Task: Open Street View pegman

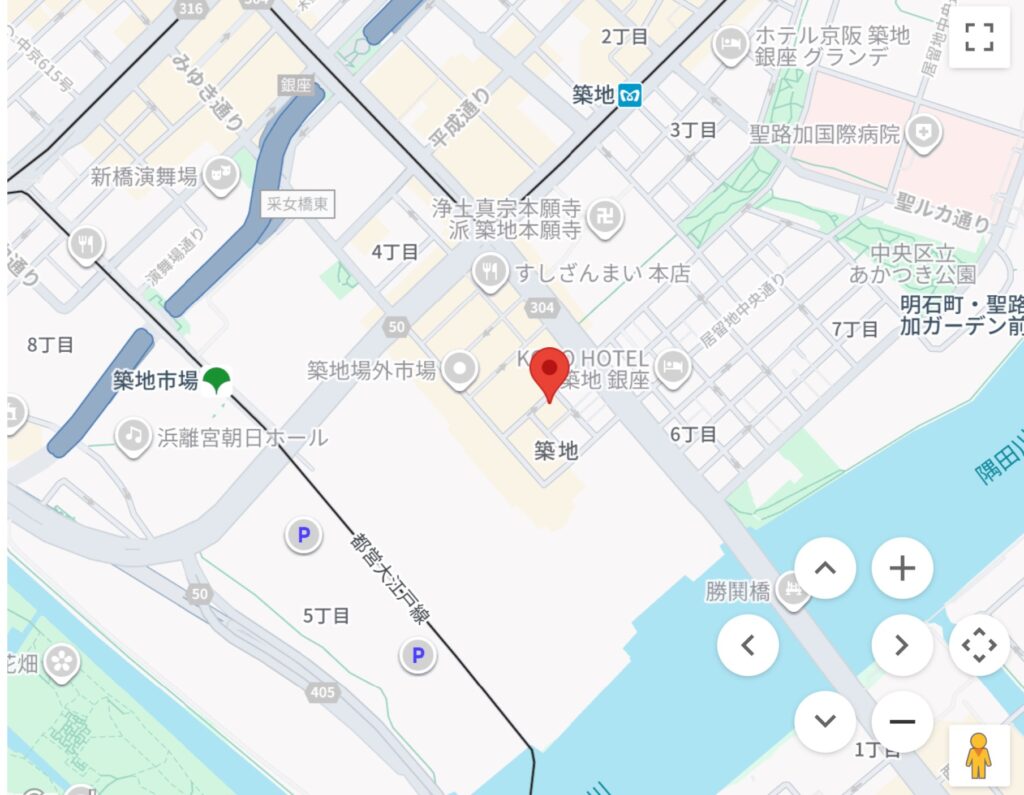Action: [978, 755]
